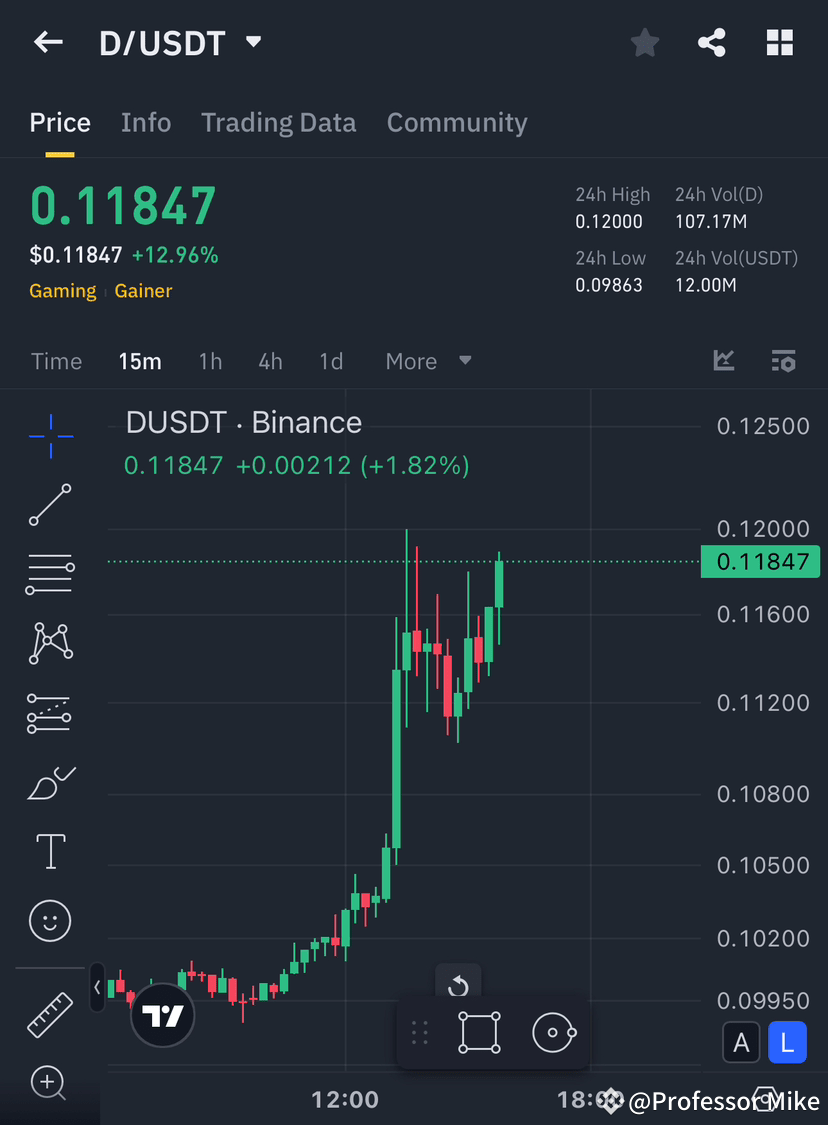
Task: Tap the share icon in the header
Action: point(712,42)
